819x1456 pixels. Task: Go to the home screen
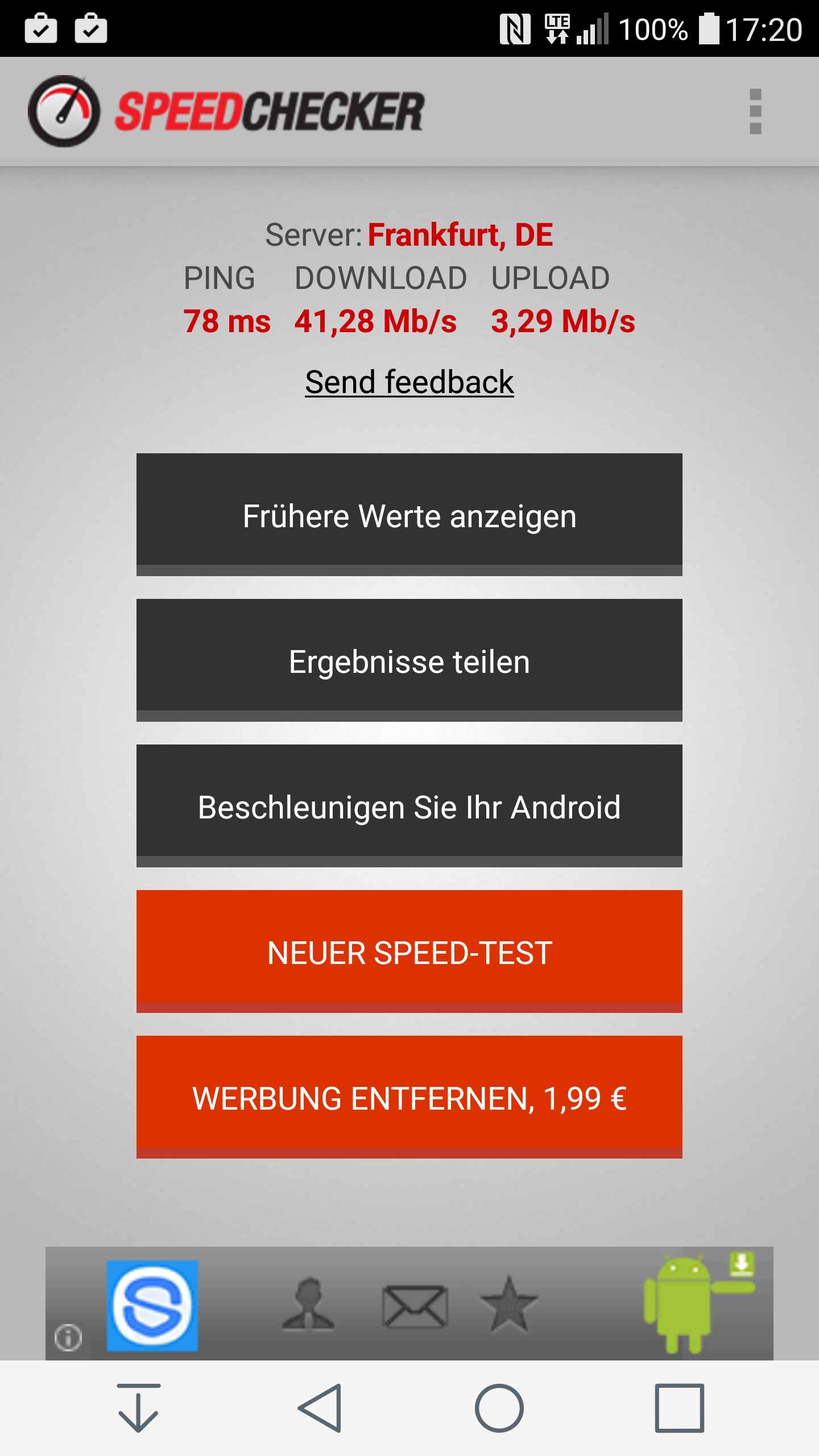click(x=499, y=1408)
